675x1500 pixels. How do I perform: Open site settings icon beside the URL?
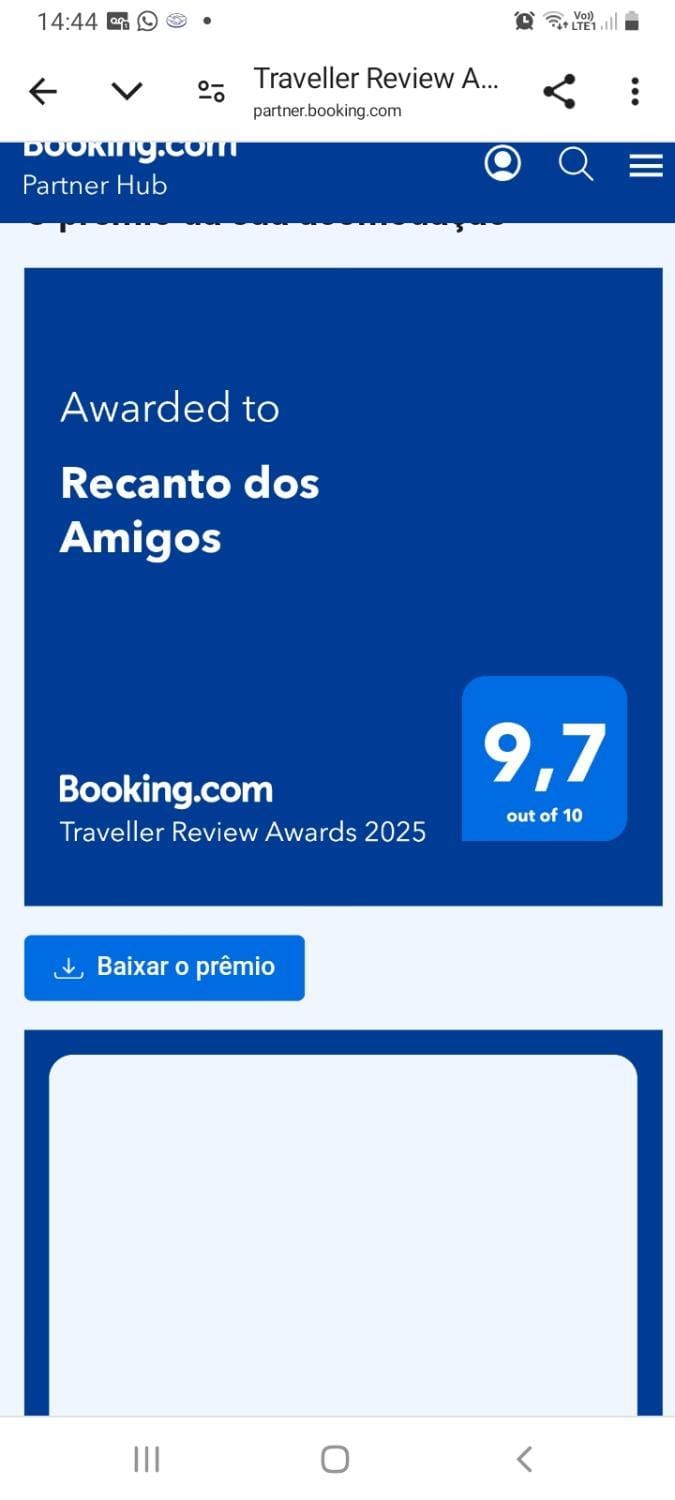click(211, 92)
